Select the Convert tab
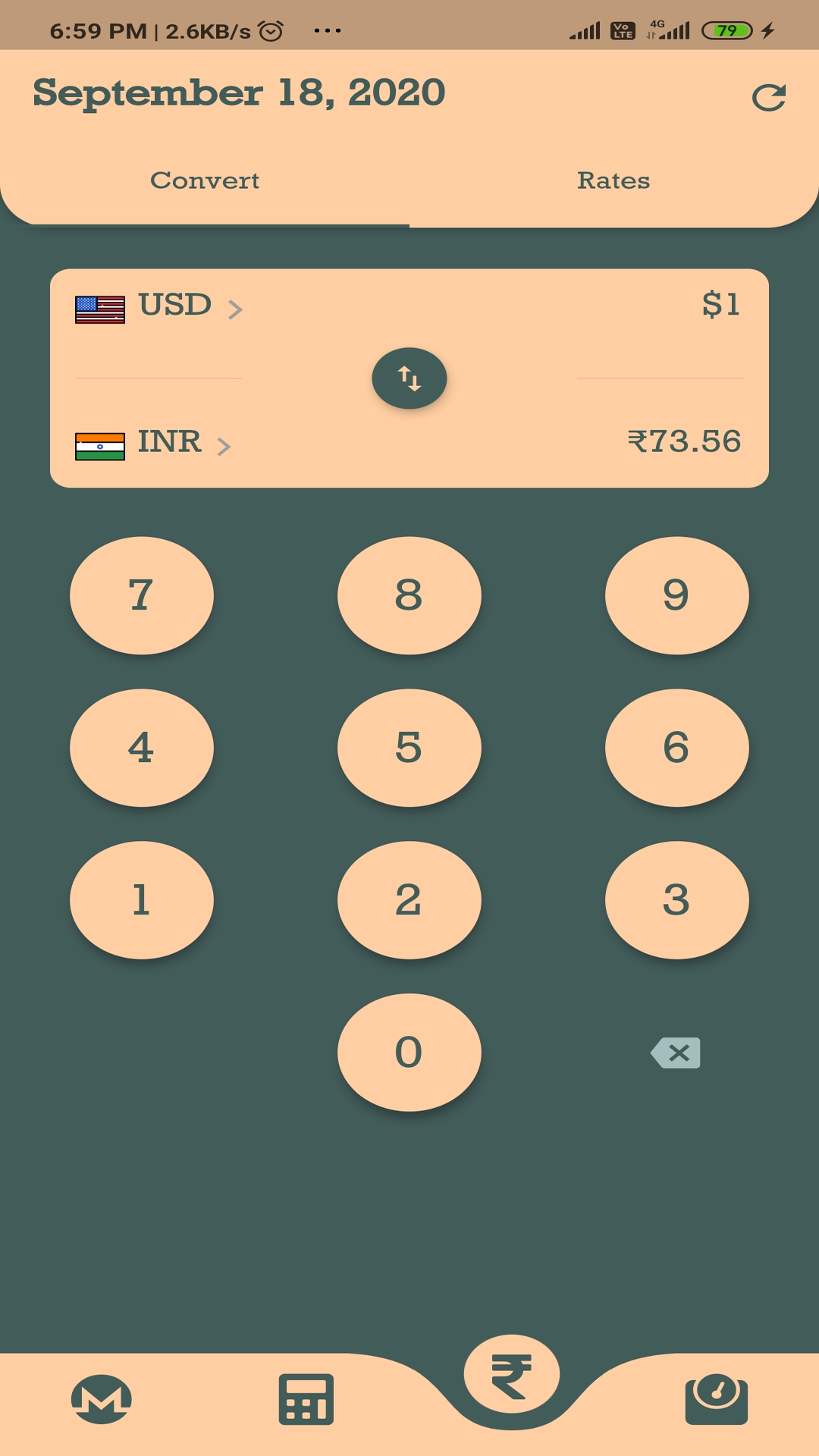 205,180
